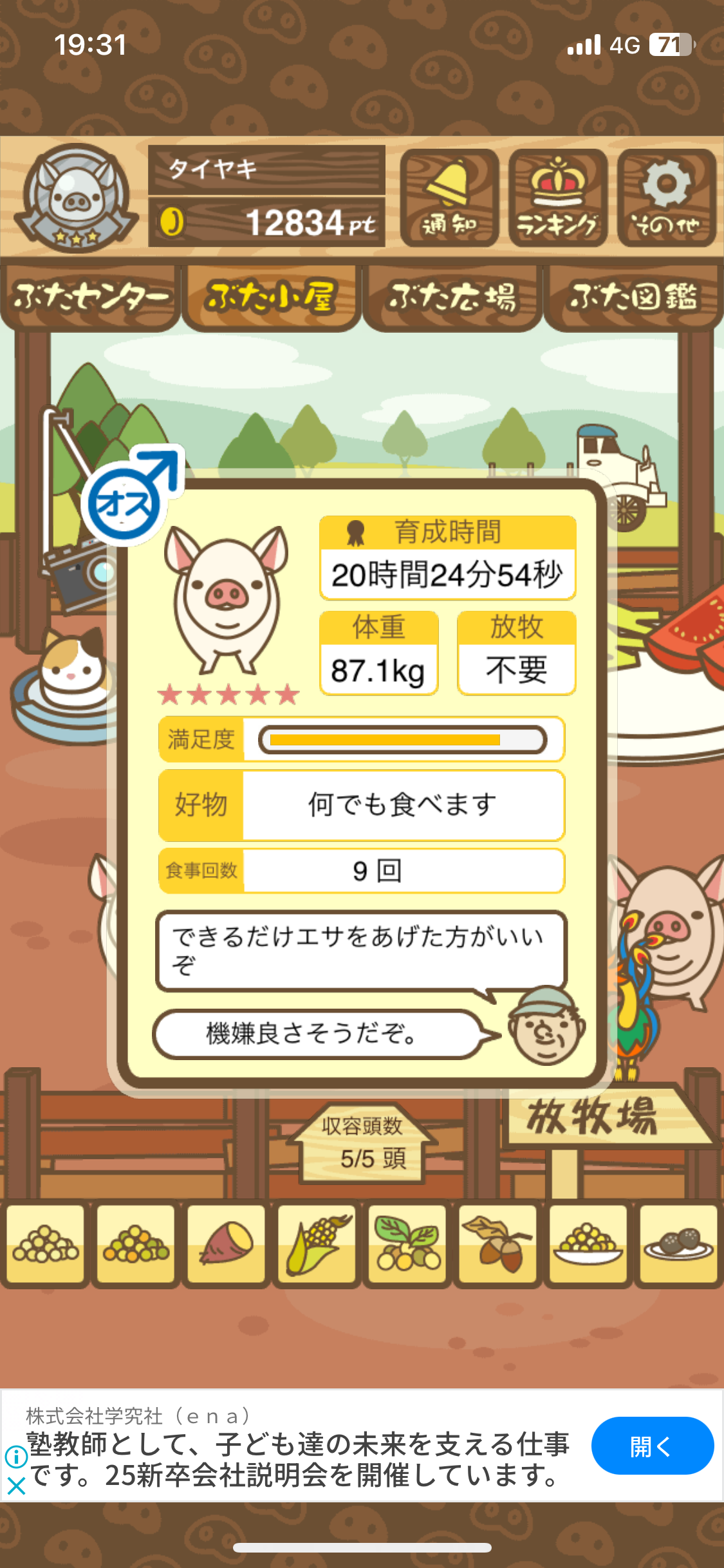The width and height of the screenshot is (724, 1568).
Task: Select the dark truffle plate feed
Action: click(678, 1244)
